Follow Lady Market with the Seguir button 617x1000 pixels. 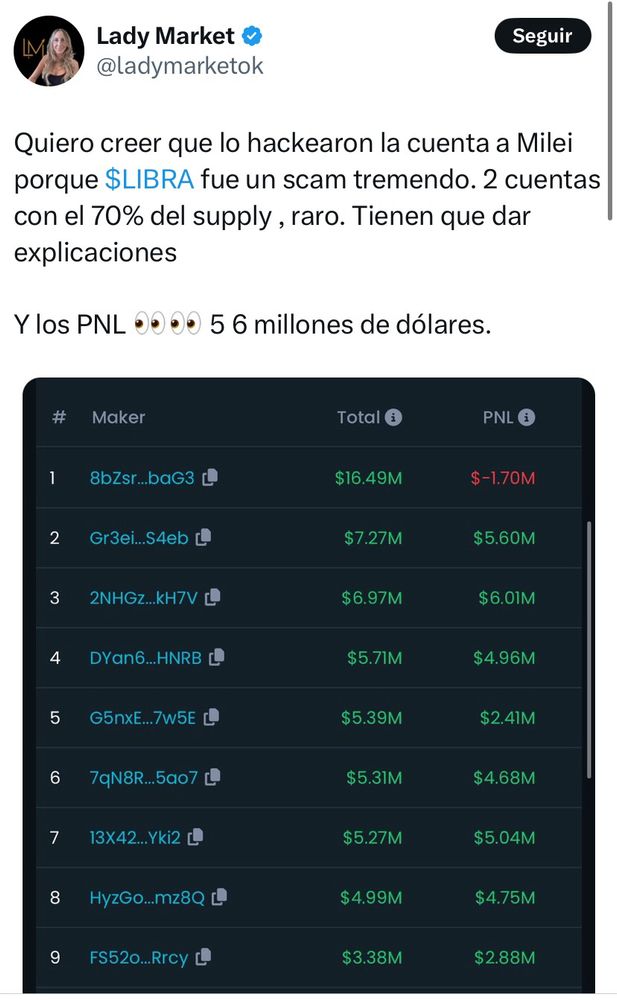pos(542,37)
